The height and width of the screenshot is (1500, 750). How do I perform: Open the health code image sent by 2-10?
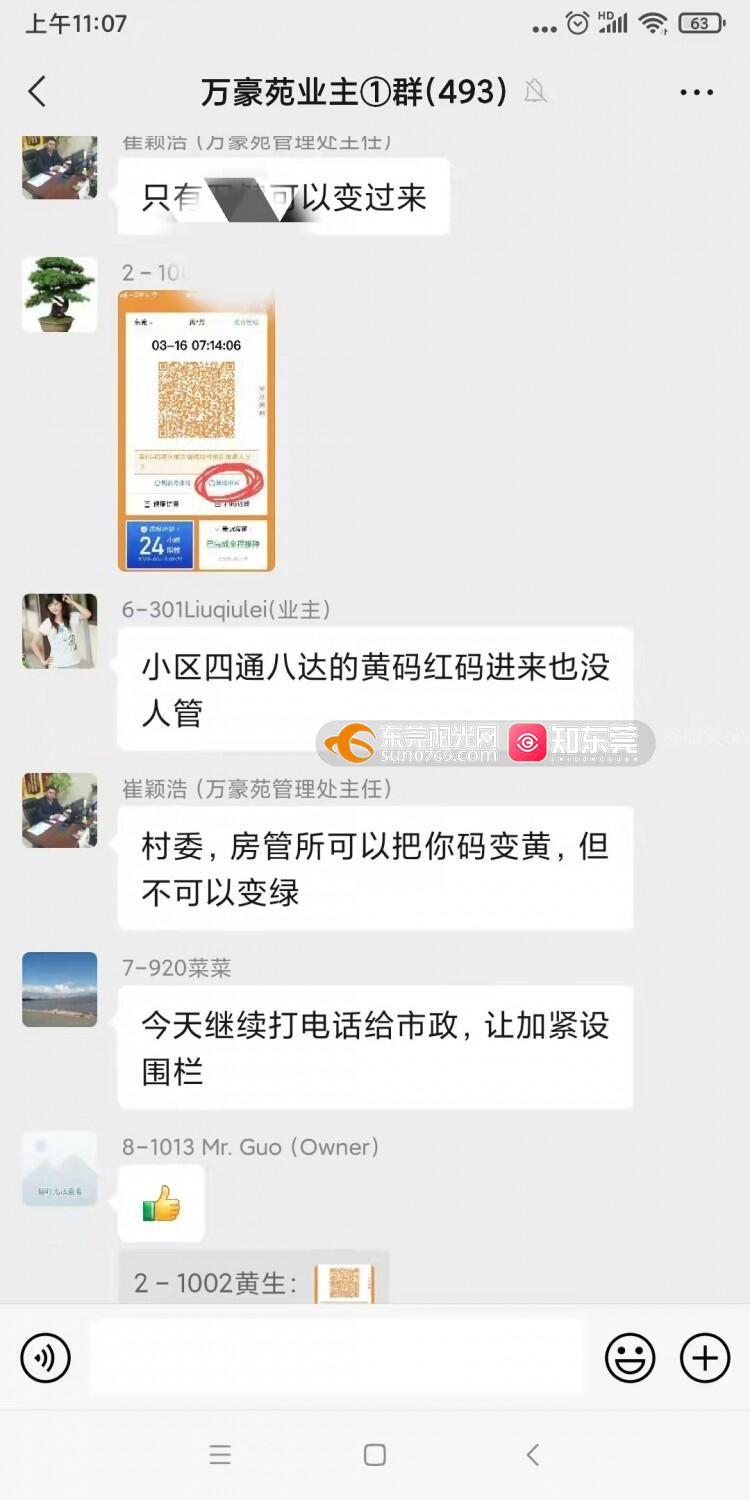tap(196, 431)
